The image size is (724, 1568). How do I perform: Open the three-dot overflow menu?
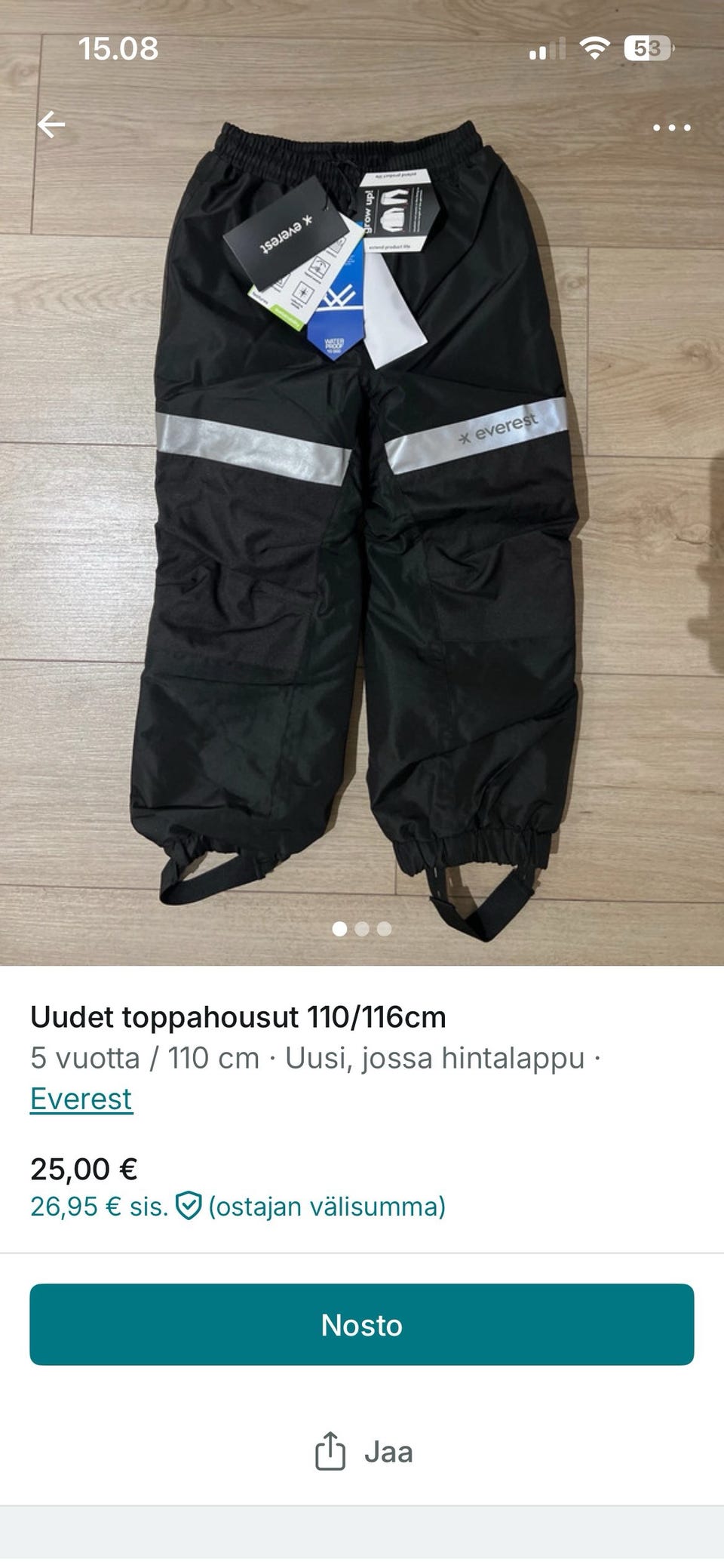(x=671, y=128)
